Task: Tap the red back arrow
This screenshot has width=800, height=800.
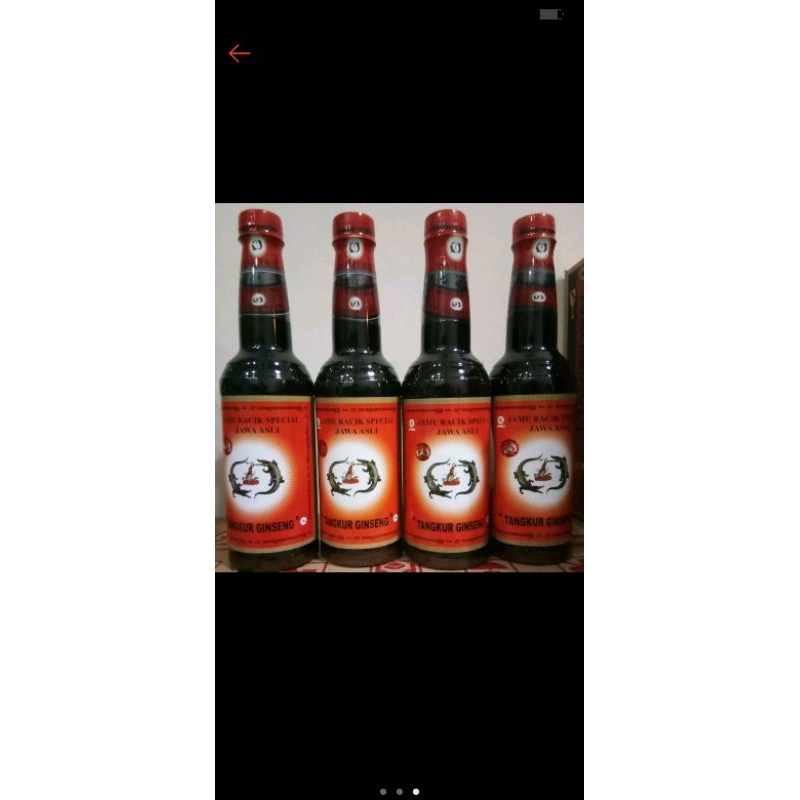Action: (239, 53)
